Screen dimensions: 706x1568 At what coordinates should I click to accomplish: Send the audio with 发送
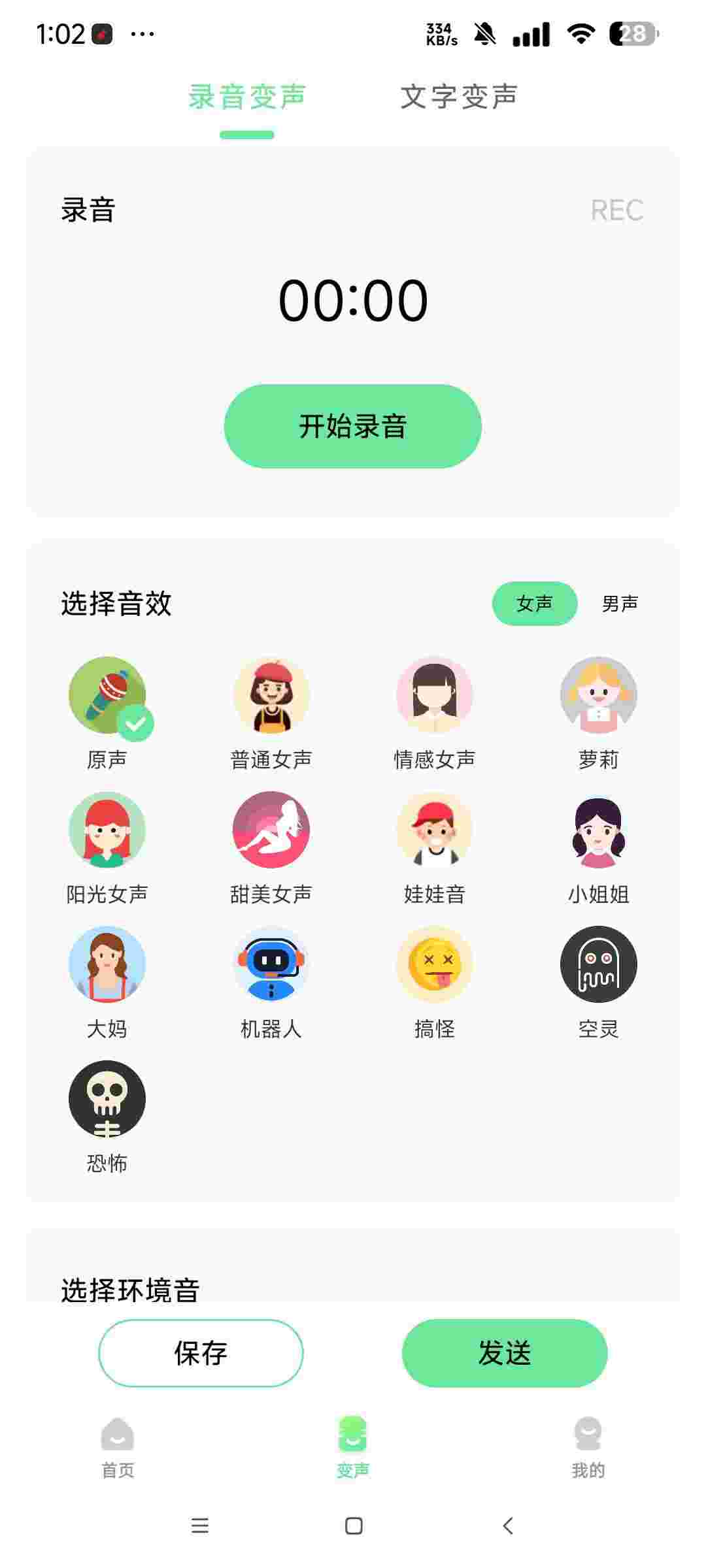pyautogui.click(x=504, y=1353)
